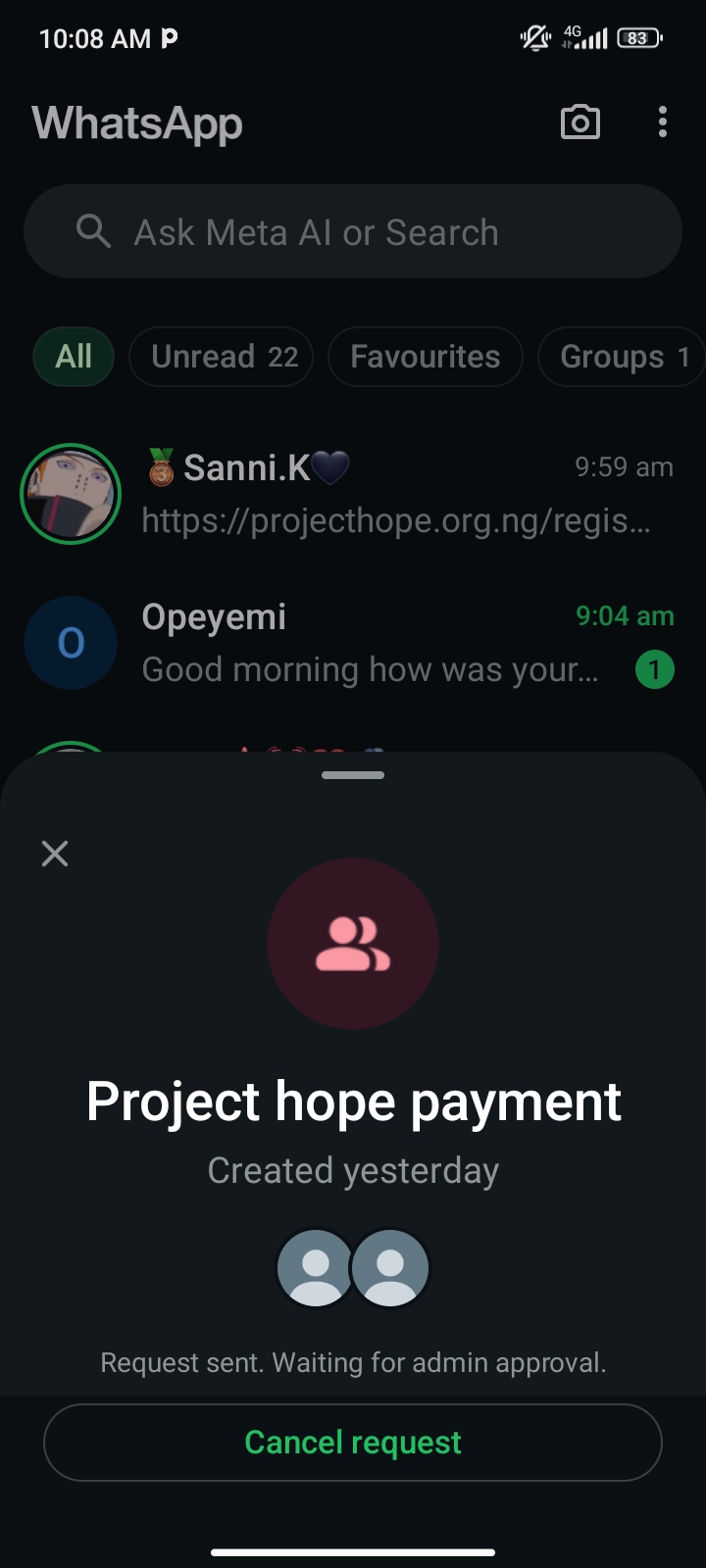Show Groups chats only
The height and width of the screenshot is (1568, 706).
[622, 357]
